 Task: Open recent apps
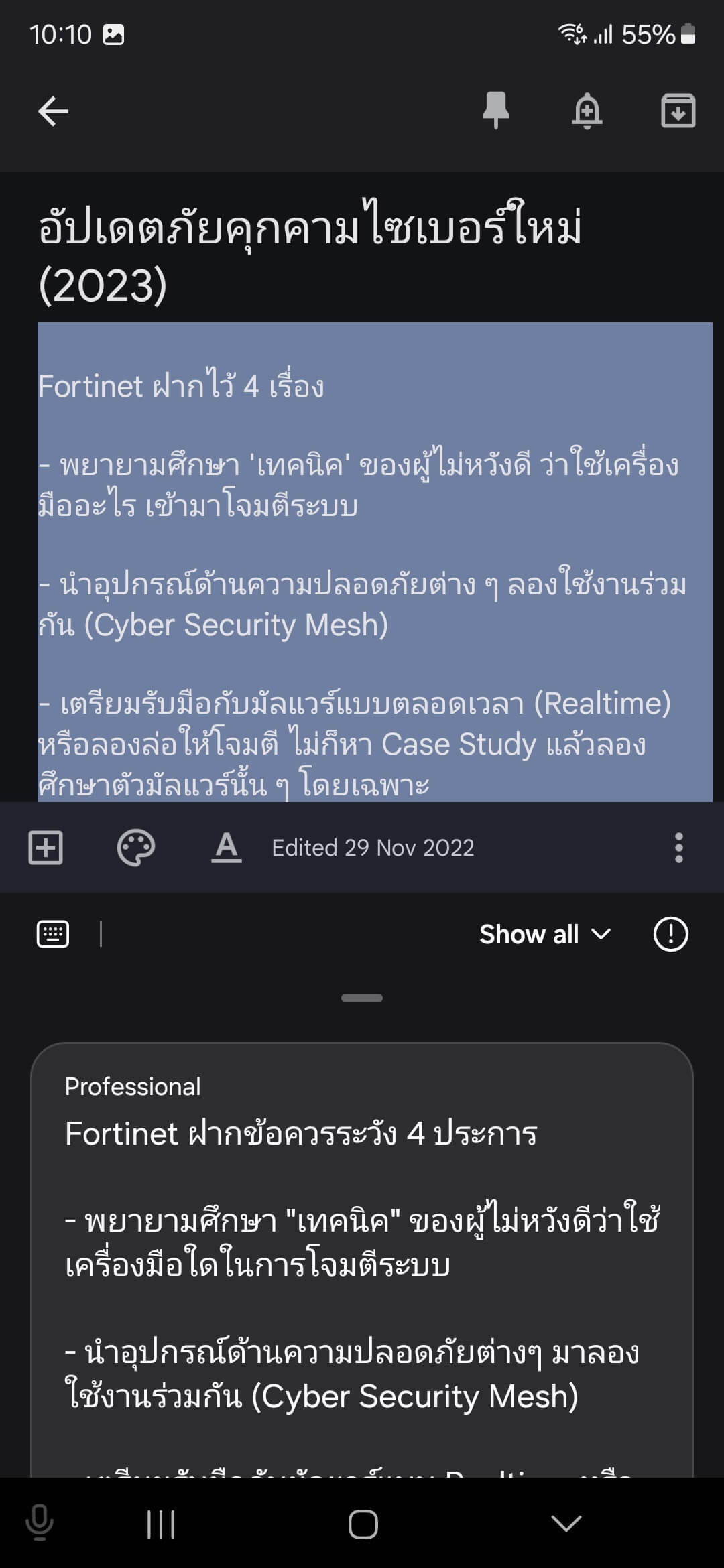coord(161,1524)
